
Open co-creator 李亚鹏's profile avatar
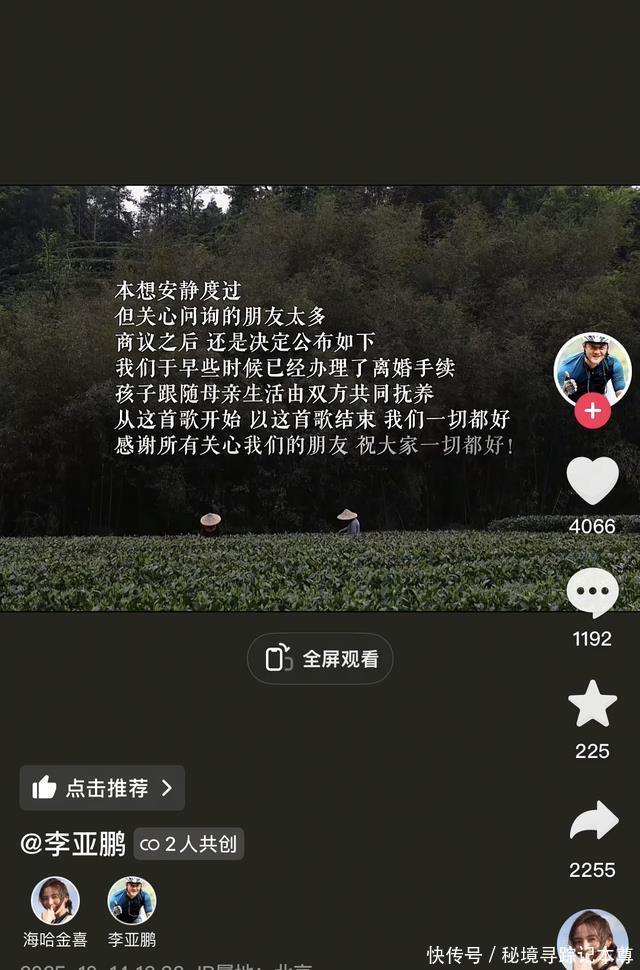[132, 901]
